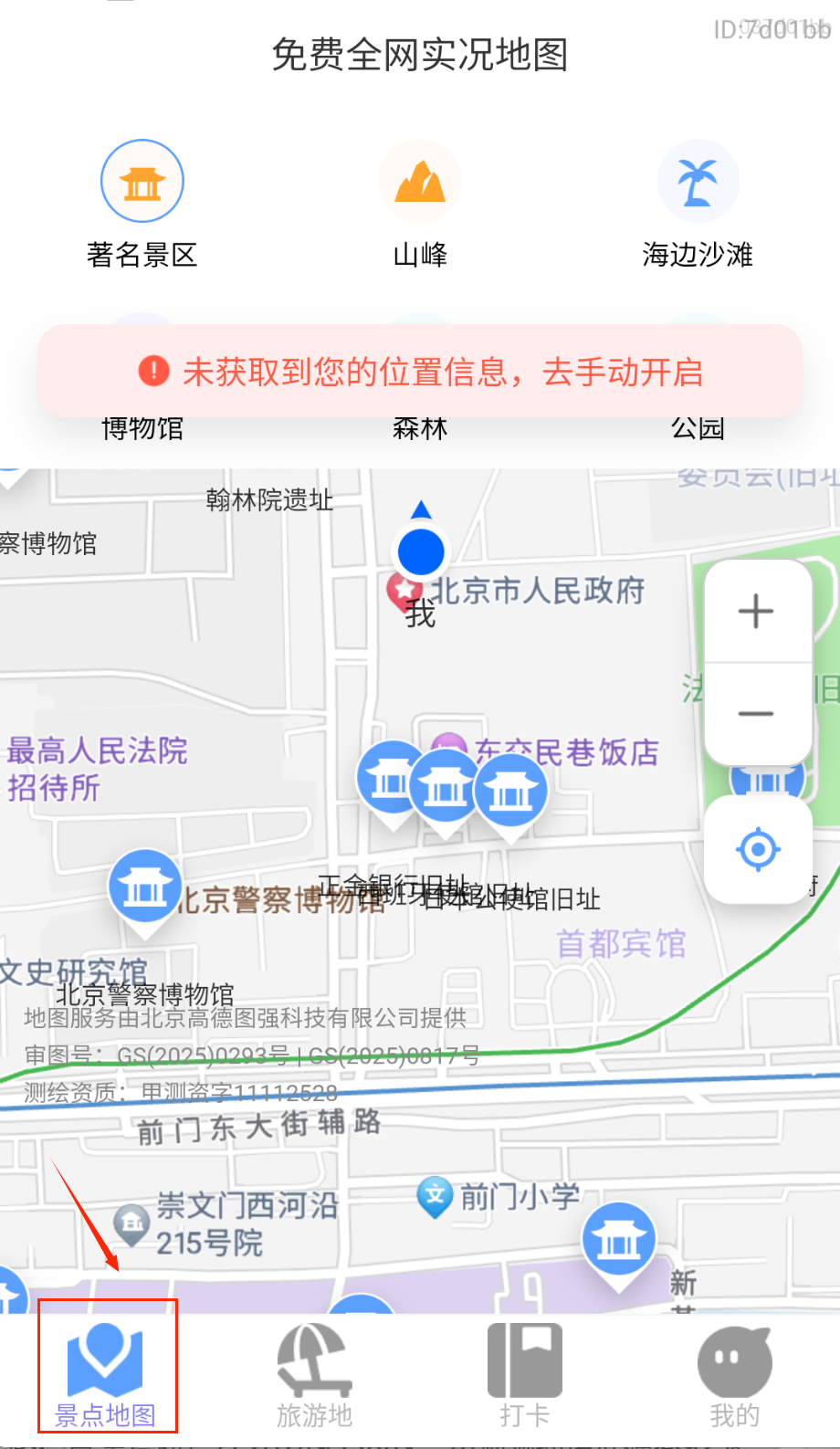Open the 北京警察博物馆 attraction marker
This screenshot has height=1449, width=840.
click(143, 887)
